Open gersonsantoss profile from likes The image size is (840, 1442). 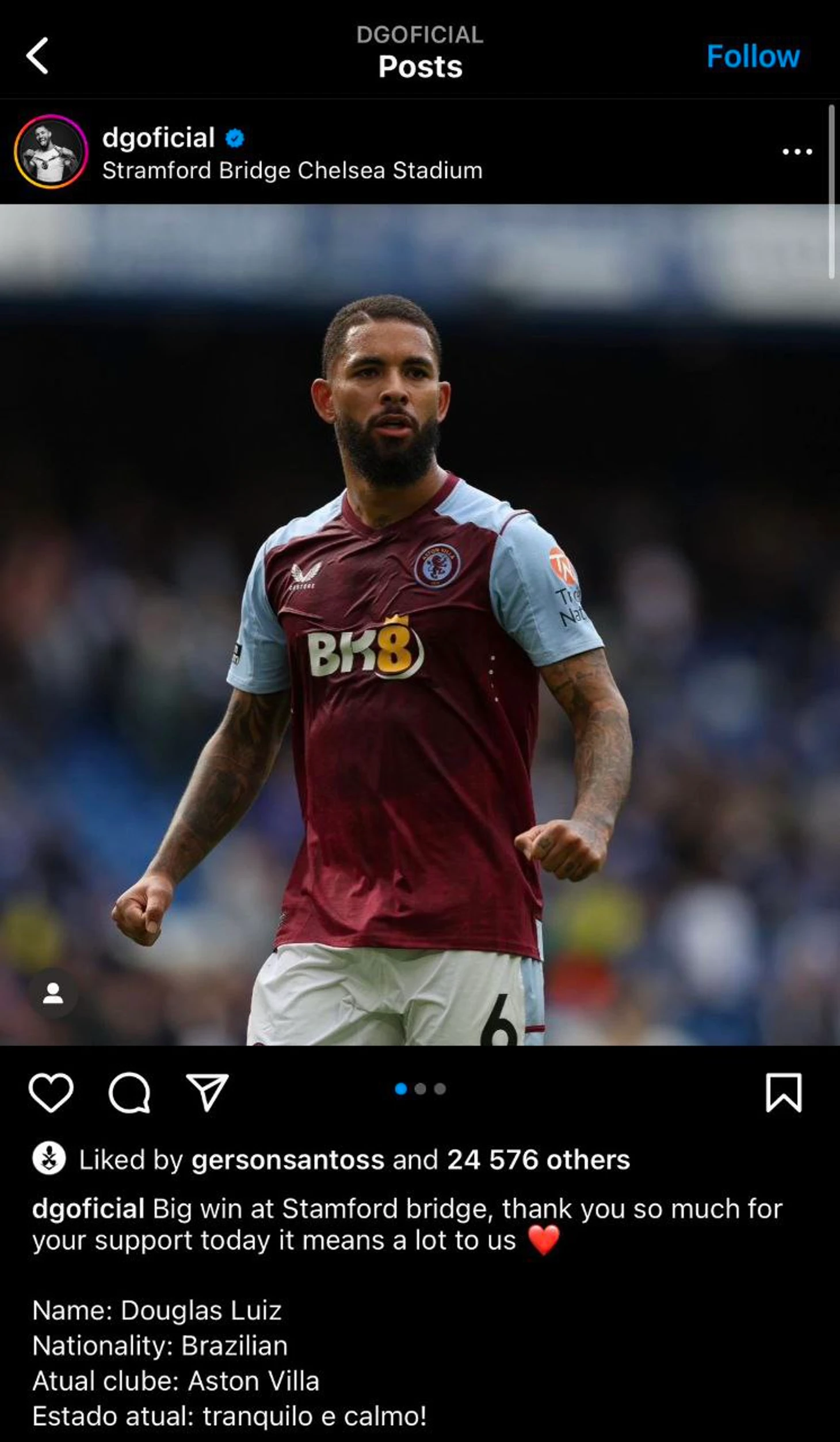pos(288,1160)
